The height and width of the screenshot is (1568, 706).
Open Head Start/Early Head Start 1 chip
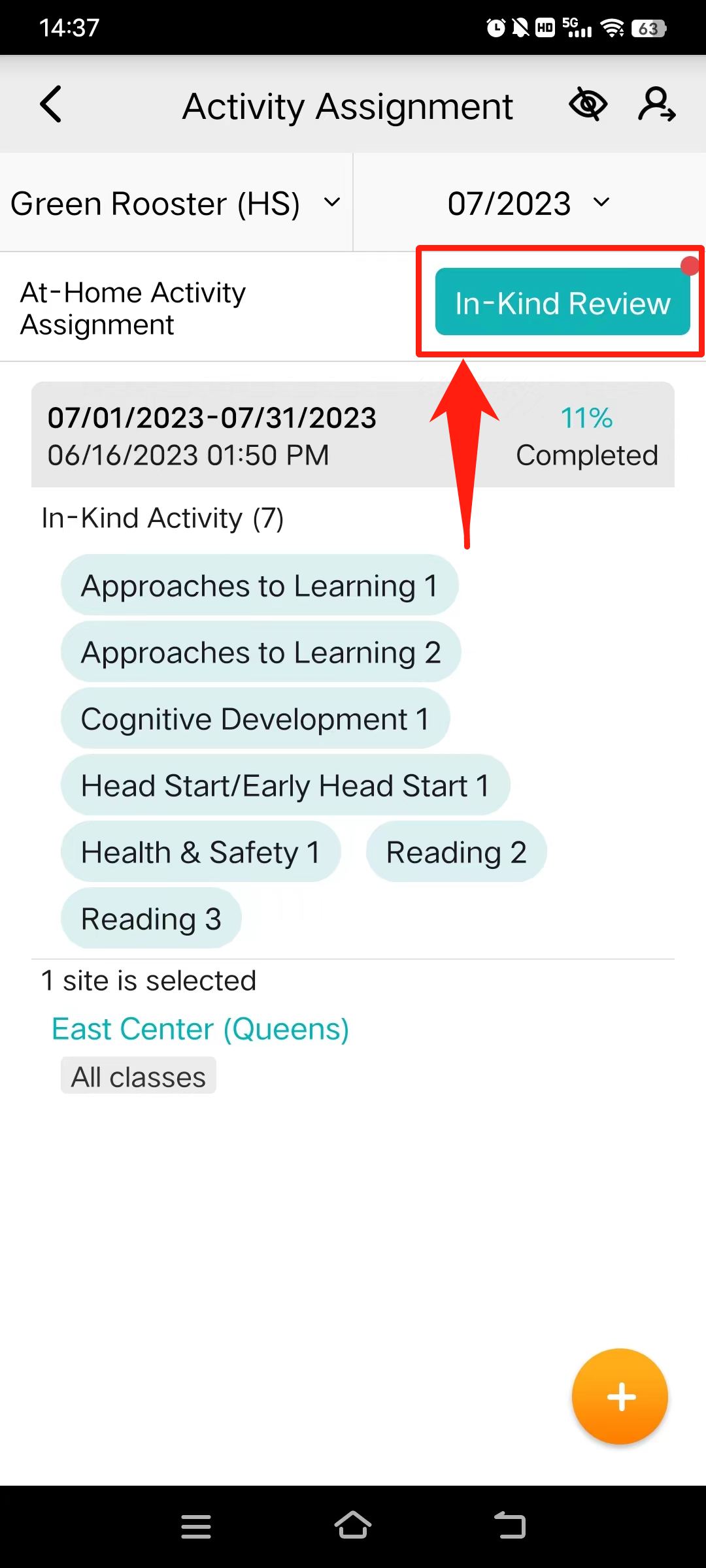(x=285, y=785)
